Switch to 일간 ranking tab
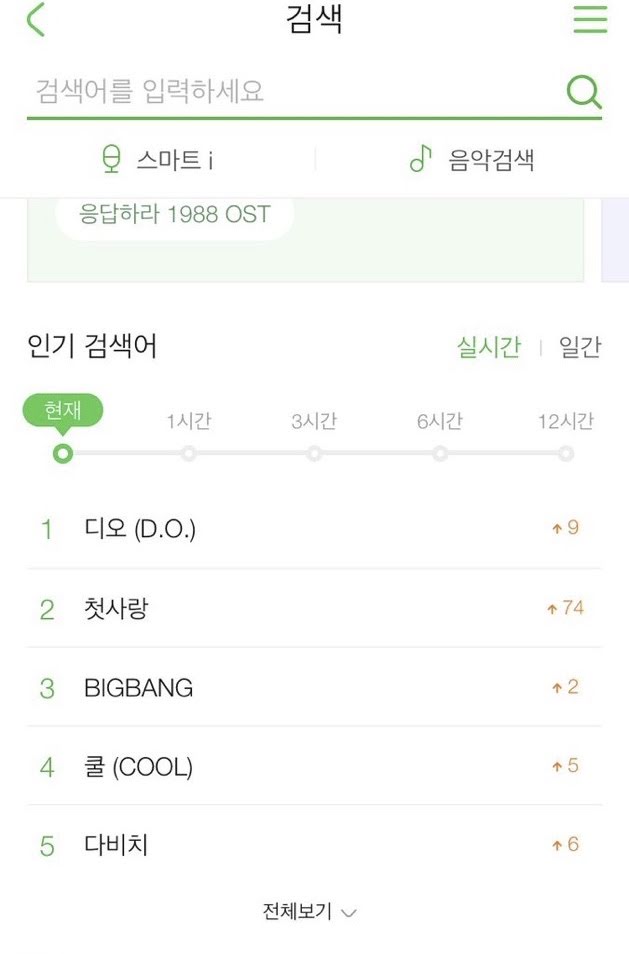 580,347
